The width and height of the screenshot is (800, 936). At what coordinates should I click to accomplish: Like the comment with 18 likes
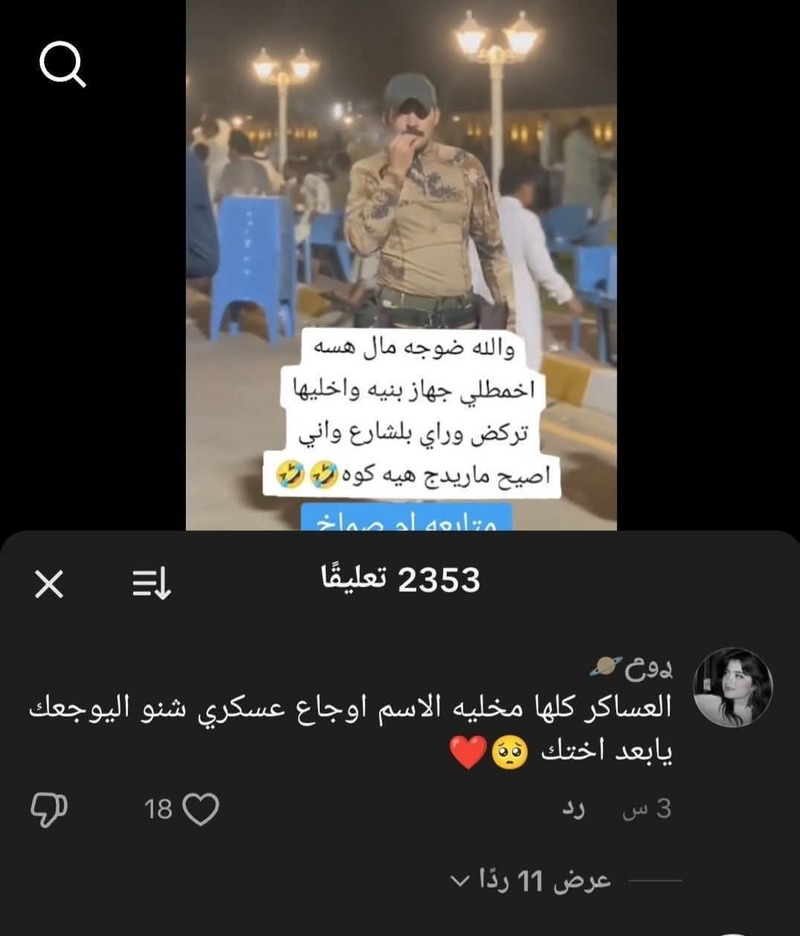click(201, 810)
